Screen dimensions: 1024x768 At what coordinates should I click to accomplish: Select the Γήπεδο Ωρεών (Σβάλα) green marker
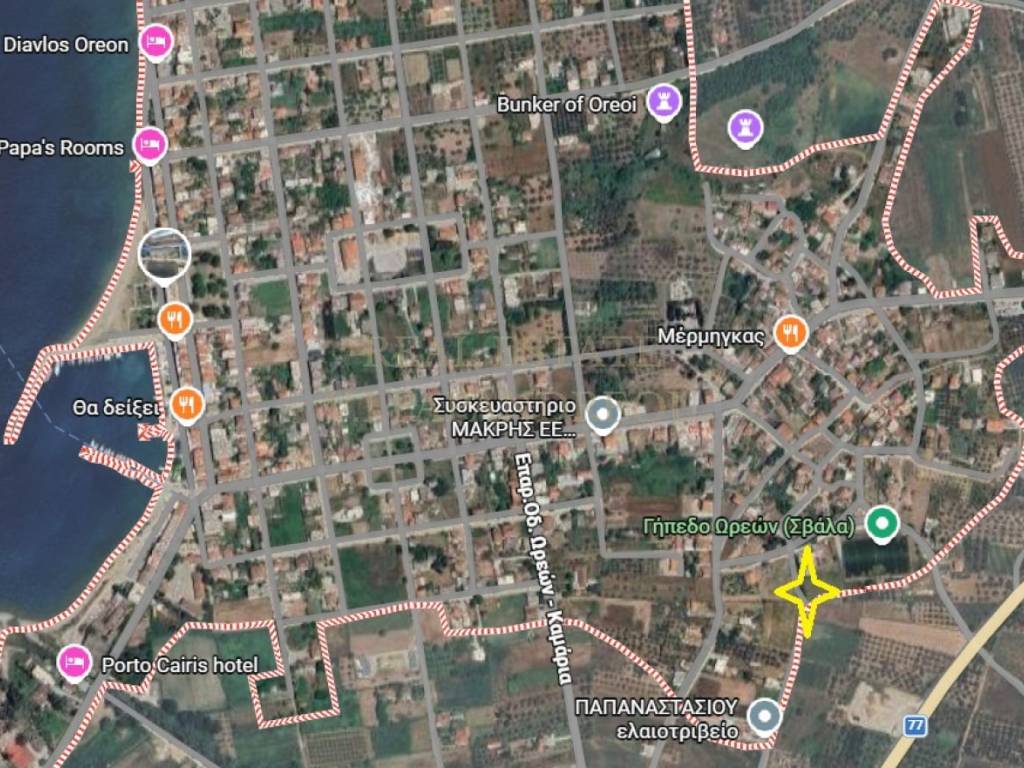click(x=880, y=522)
